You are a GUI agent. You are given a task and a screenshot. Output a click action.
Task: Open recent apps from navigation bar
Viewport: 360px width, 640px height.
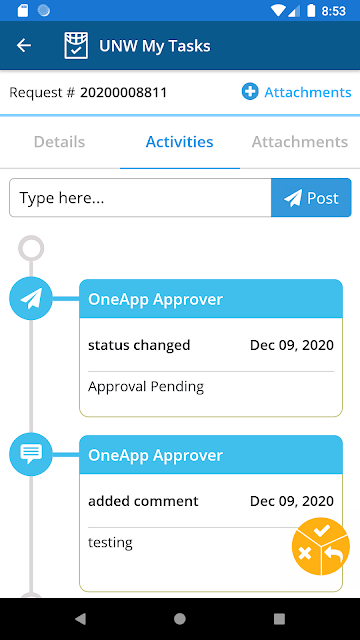click(x=279, y=619)
